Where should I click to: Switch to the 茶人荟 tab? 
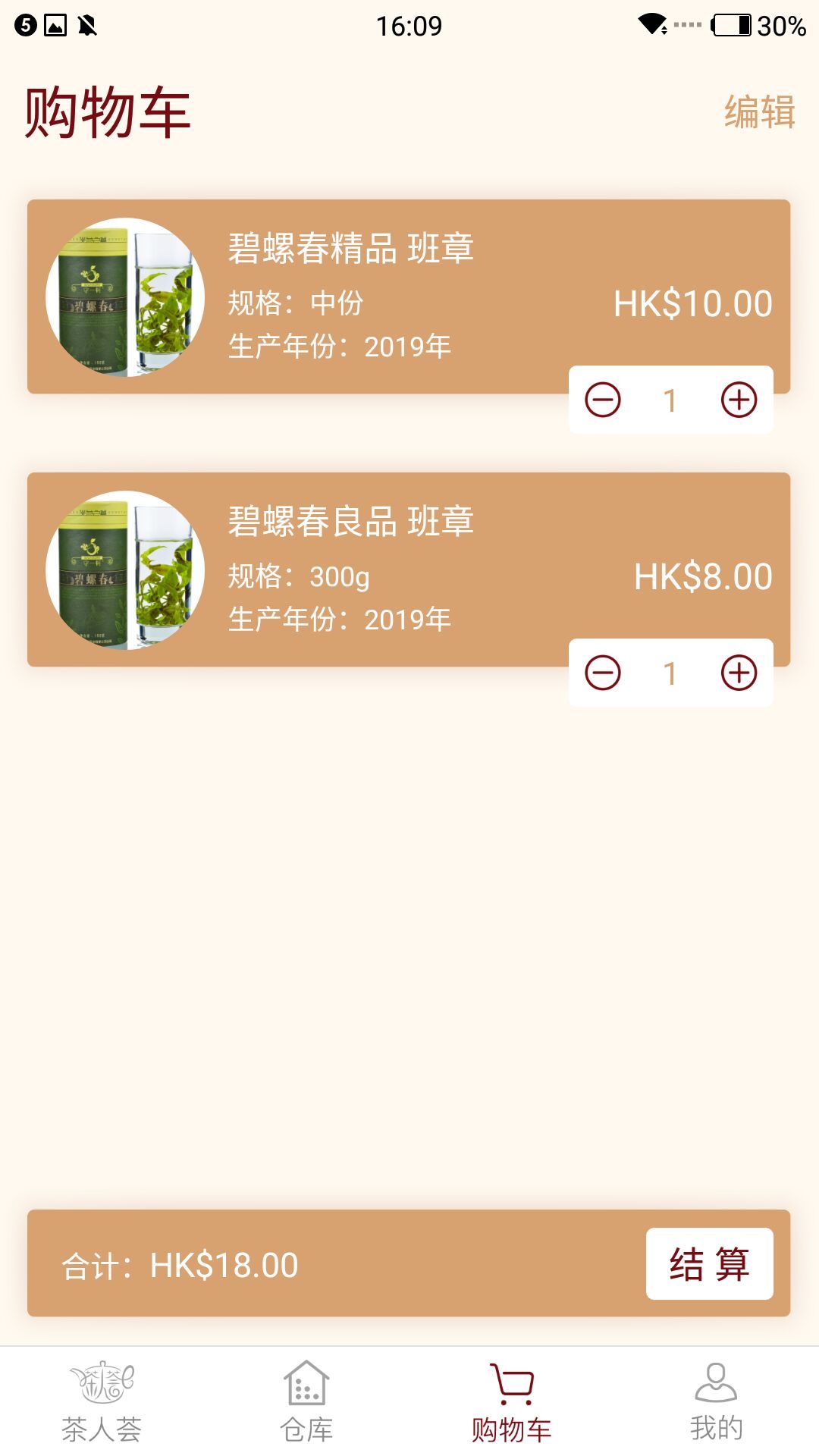click(102, 1401)
